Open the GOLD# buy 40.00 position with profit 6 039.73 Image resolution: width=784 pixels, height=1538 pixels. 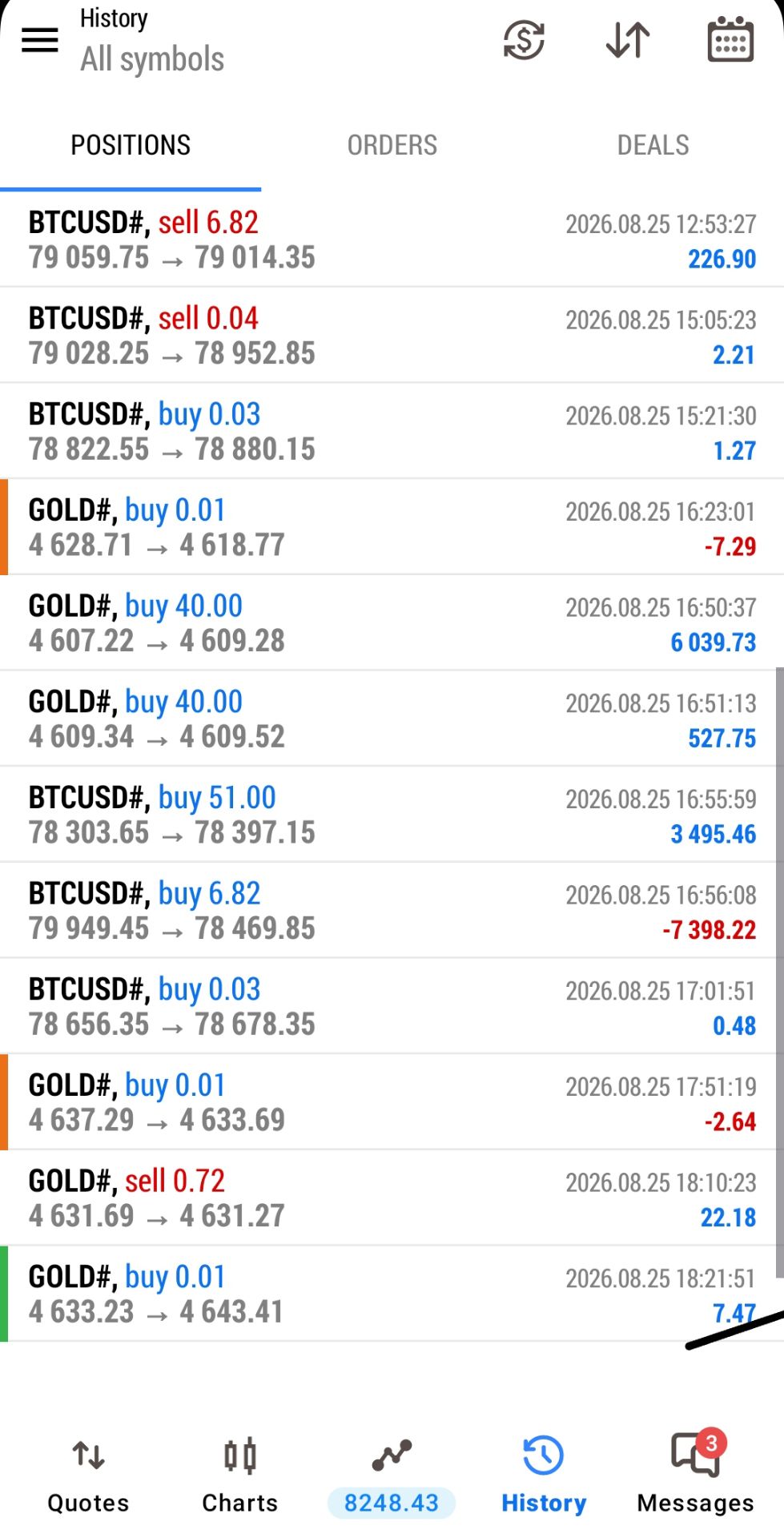(x=392, y=622)
